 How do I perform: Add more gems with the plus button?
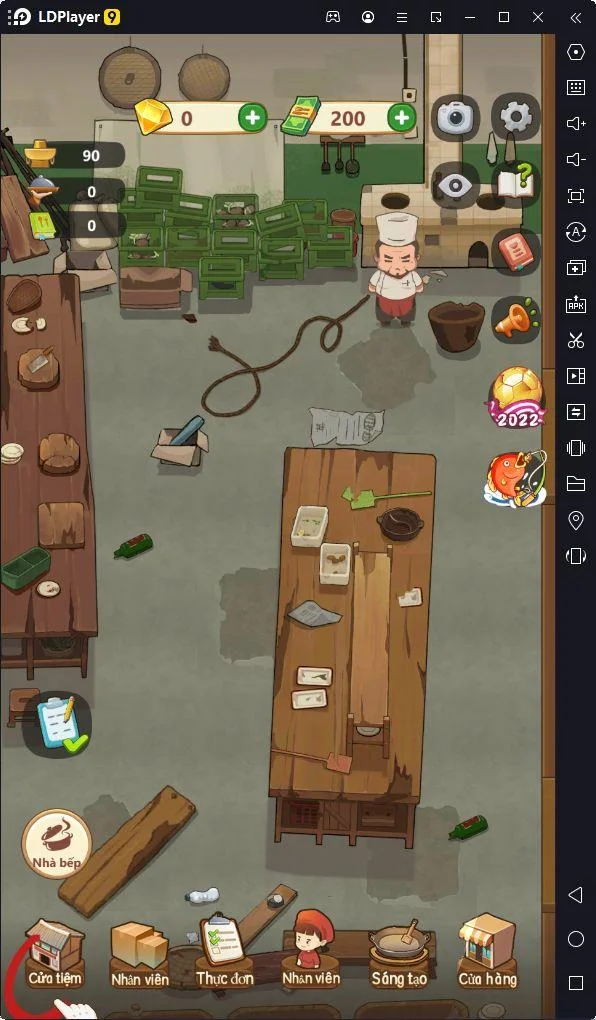click(x=252, y=118)
